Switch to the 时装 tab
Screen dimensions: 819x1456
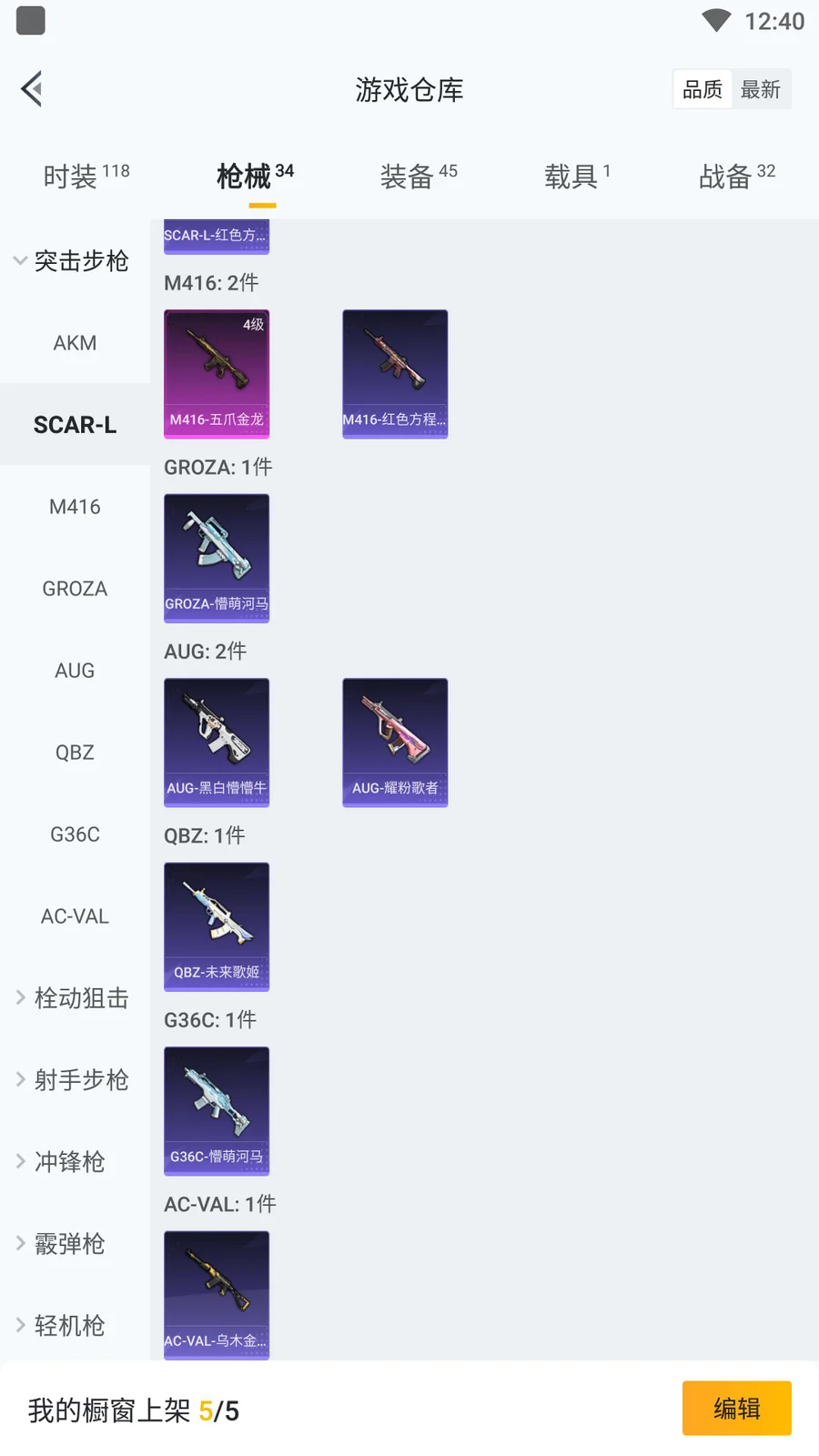tap(86, 175)
